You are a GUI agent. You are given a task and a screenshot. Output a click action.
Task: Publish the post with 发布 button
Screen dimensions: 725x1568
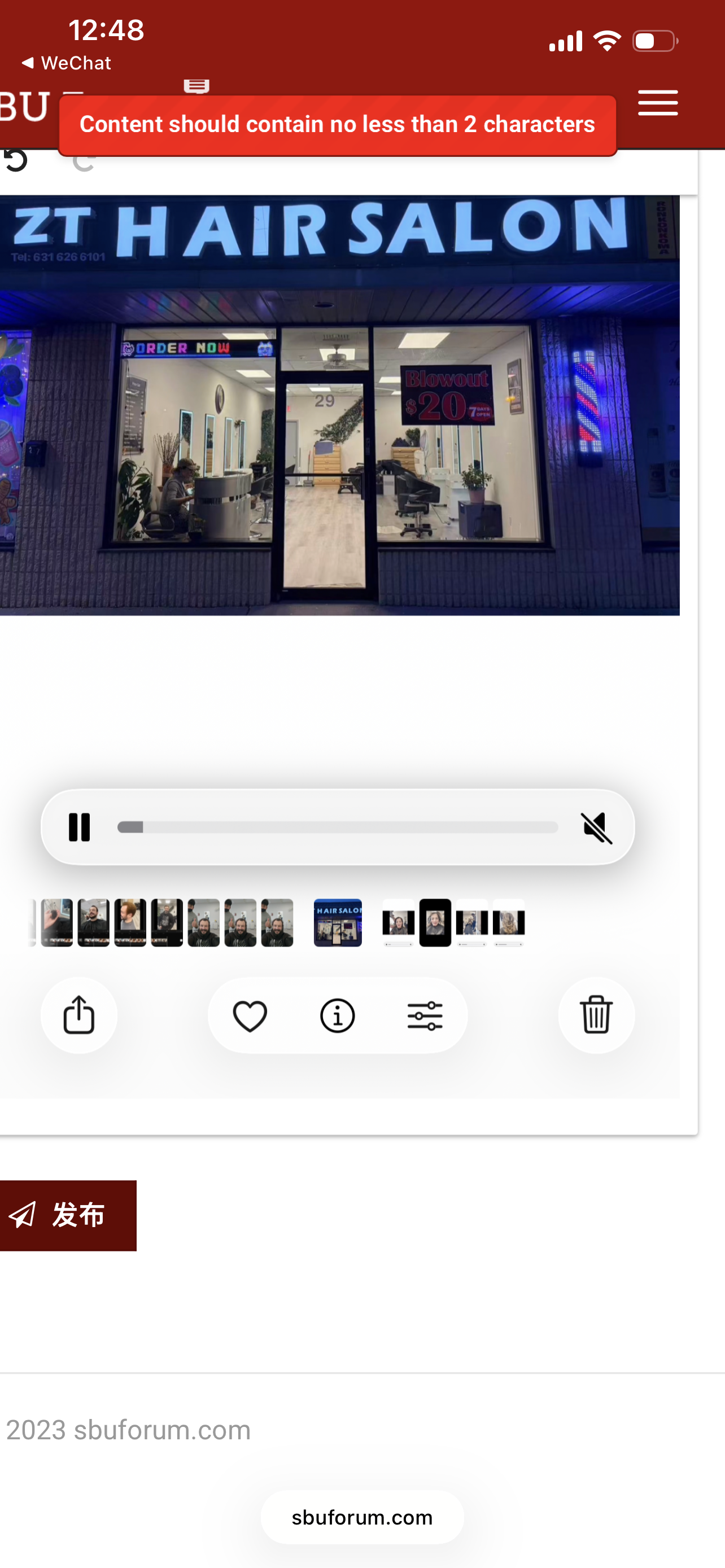pyautogui.click(x=68, y=1215)
